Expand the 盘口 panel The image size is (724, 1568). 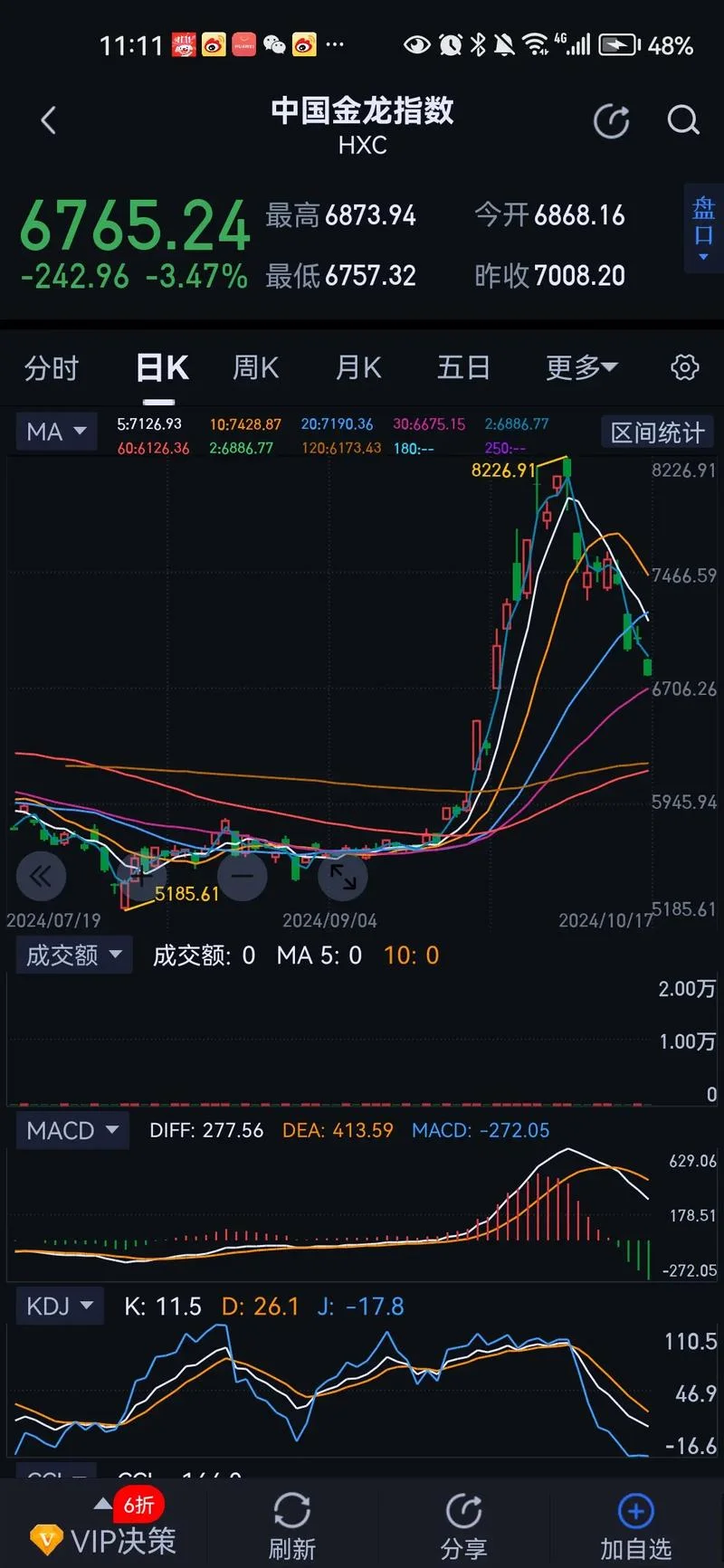point(703,231)
